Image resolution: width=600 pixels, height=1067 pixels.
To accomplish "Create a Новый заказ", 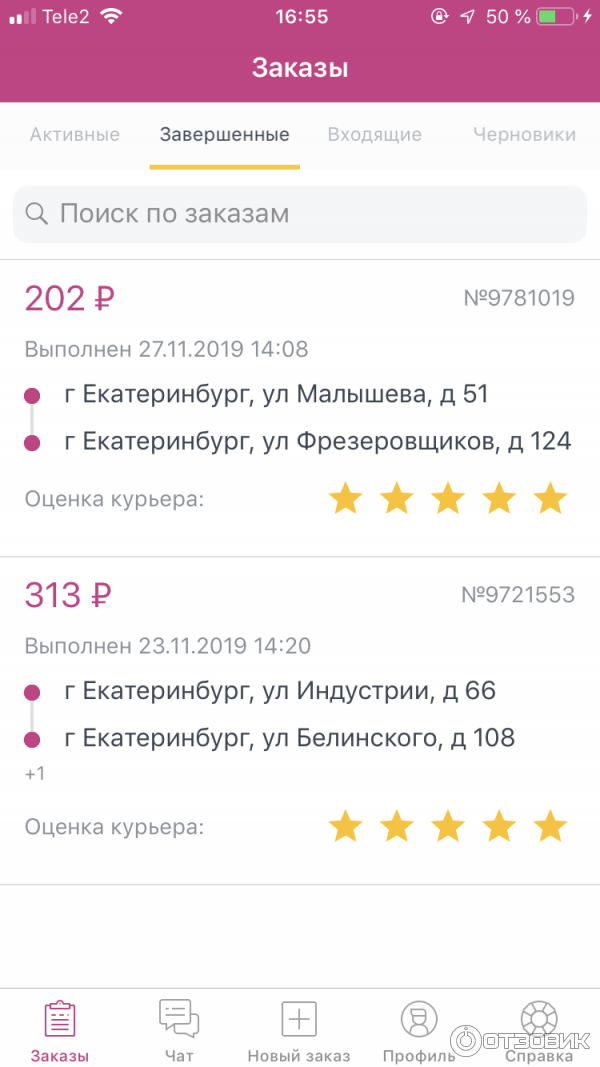I will 299,1031.
